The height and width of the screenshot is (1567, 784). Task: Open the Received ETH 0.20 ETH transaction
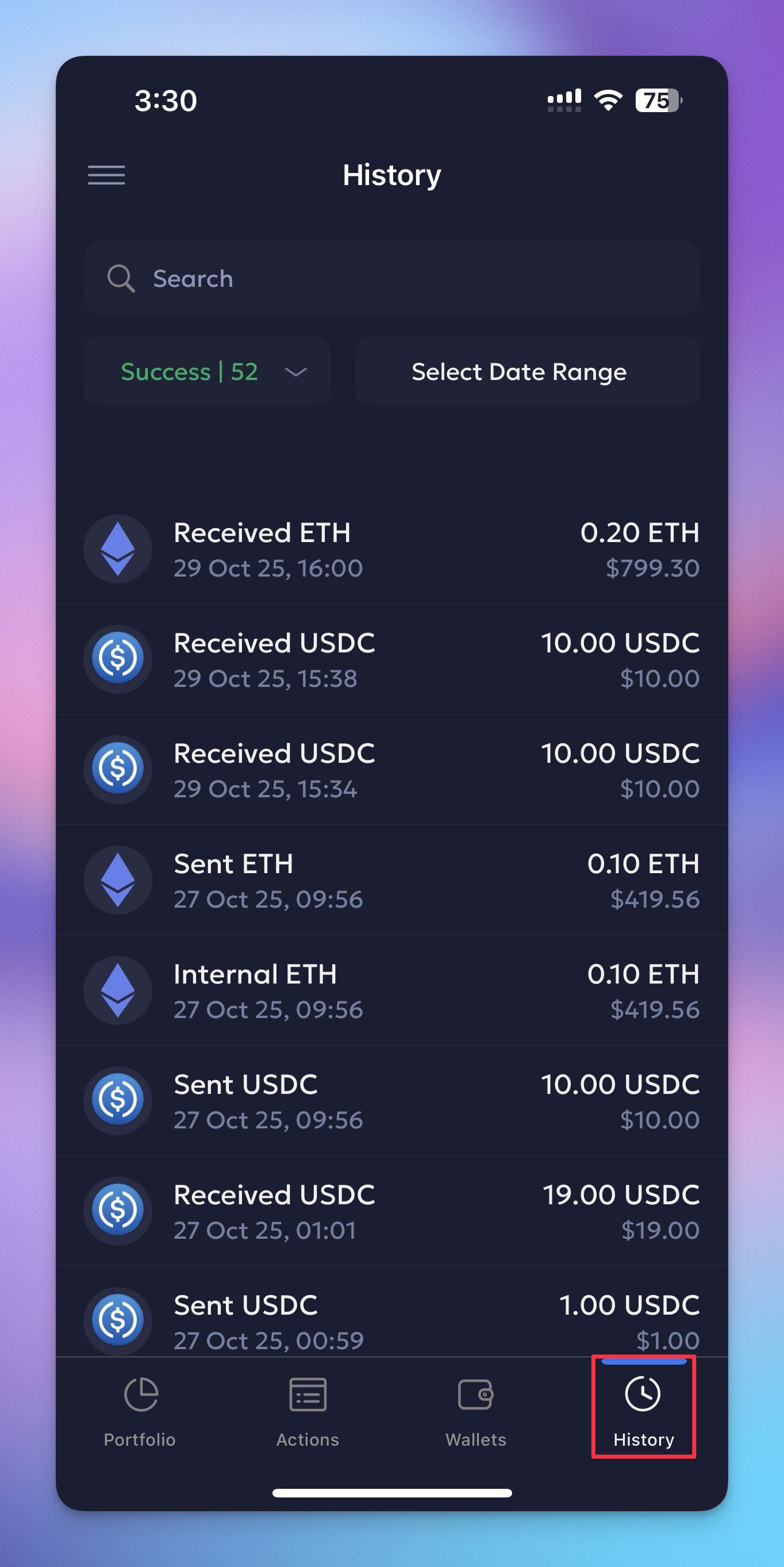point(391,550)
